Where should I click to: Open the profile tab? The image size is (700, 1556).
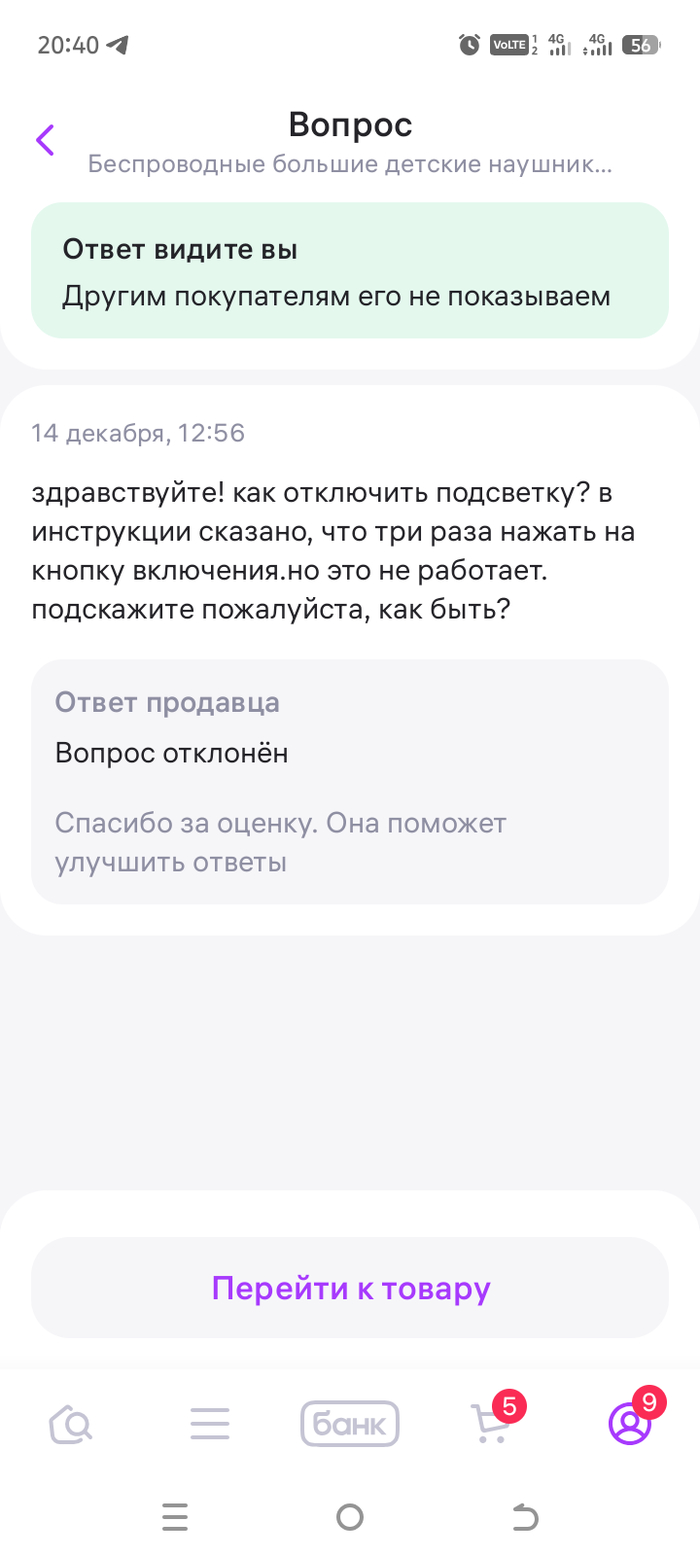pyautogui.click(x=630, y=1423)
